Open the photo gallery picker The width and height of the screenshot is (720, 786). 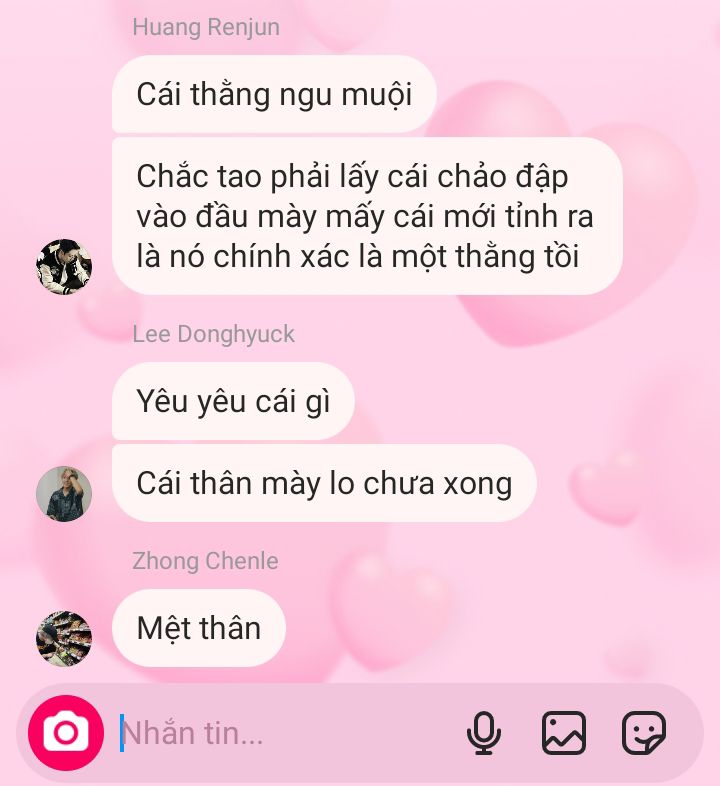[x=564, y=733]
